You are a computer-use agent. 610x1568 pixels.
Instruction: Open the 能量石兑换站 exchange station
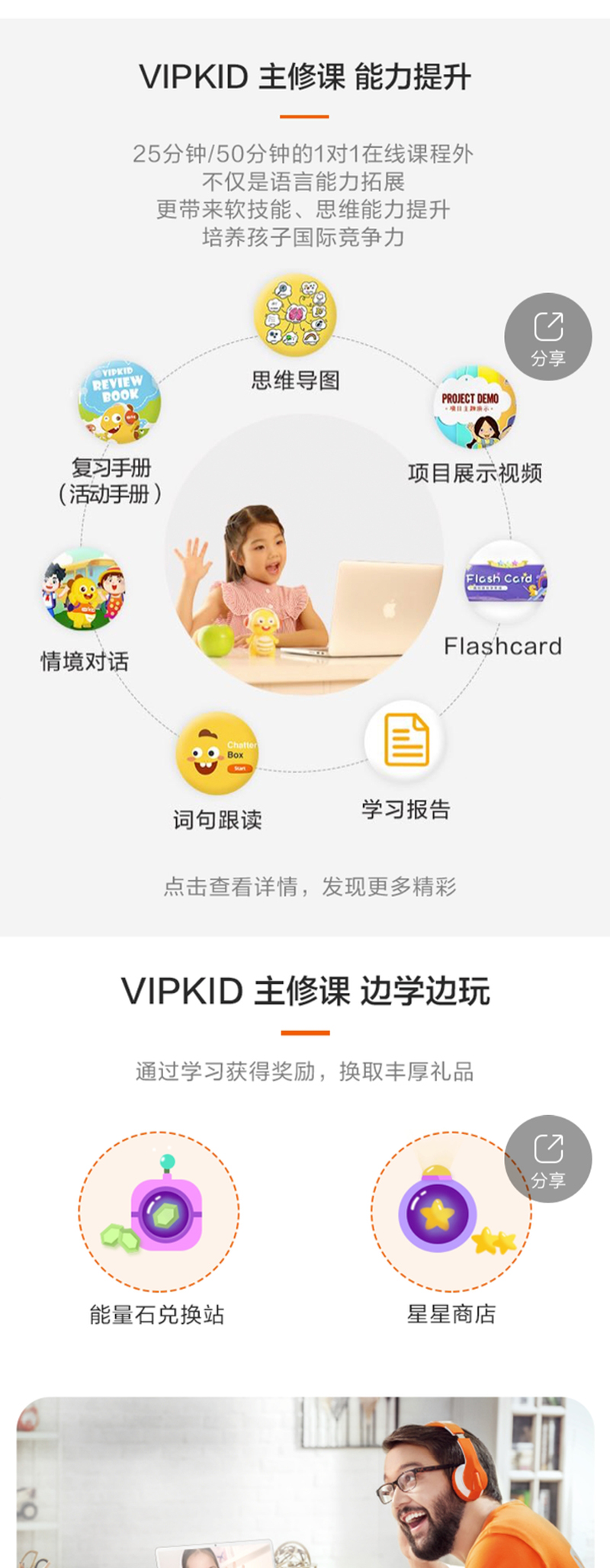pos(159,1211)
